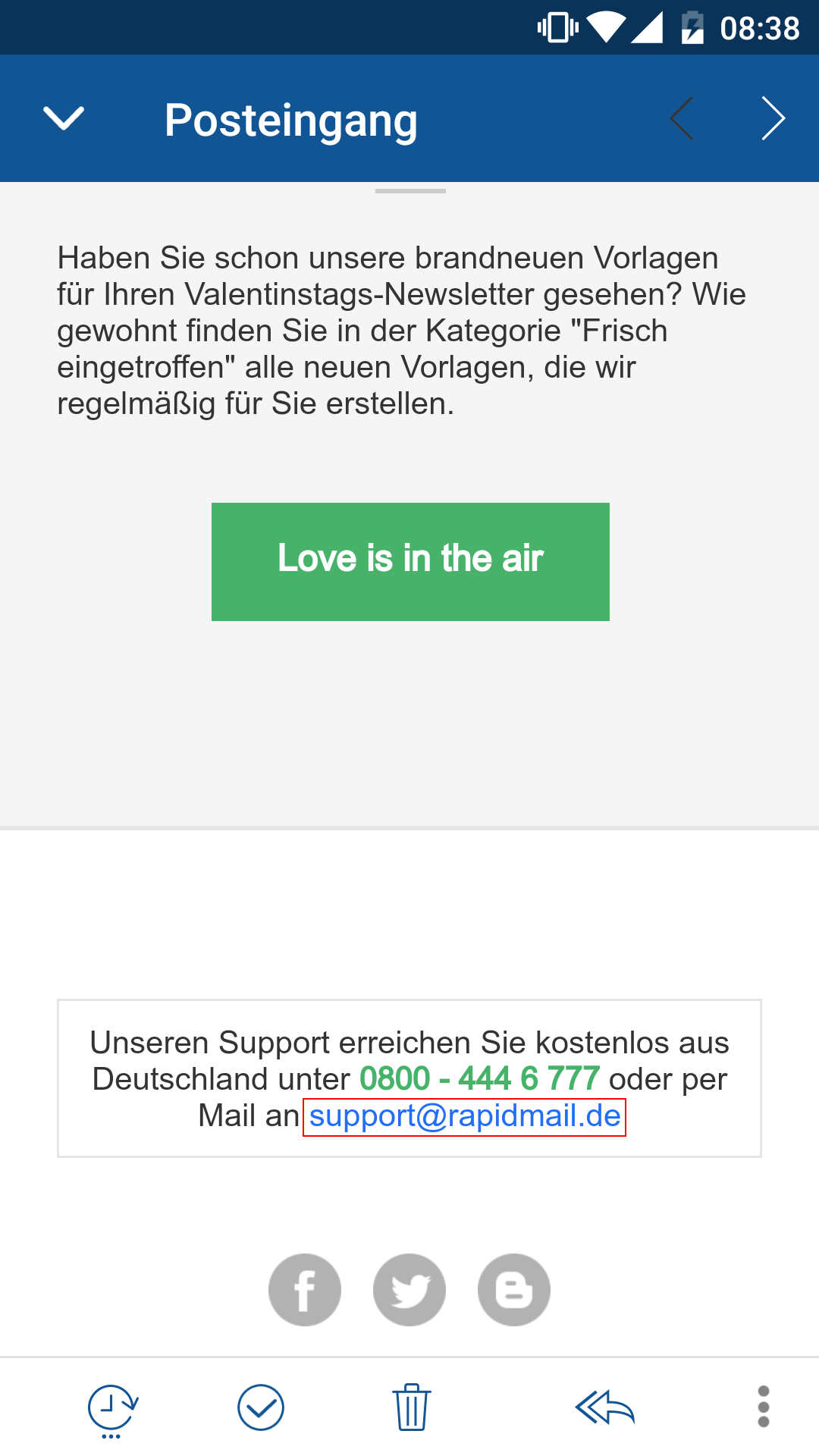
Task: Mark the email as done with checkmark
Action: (x=261, y=1407)
